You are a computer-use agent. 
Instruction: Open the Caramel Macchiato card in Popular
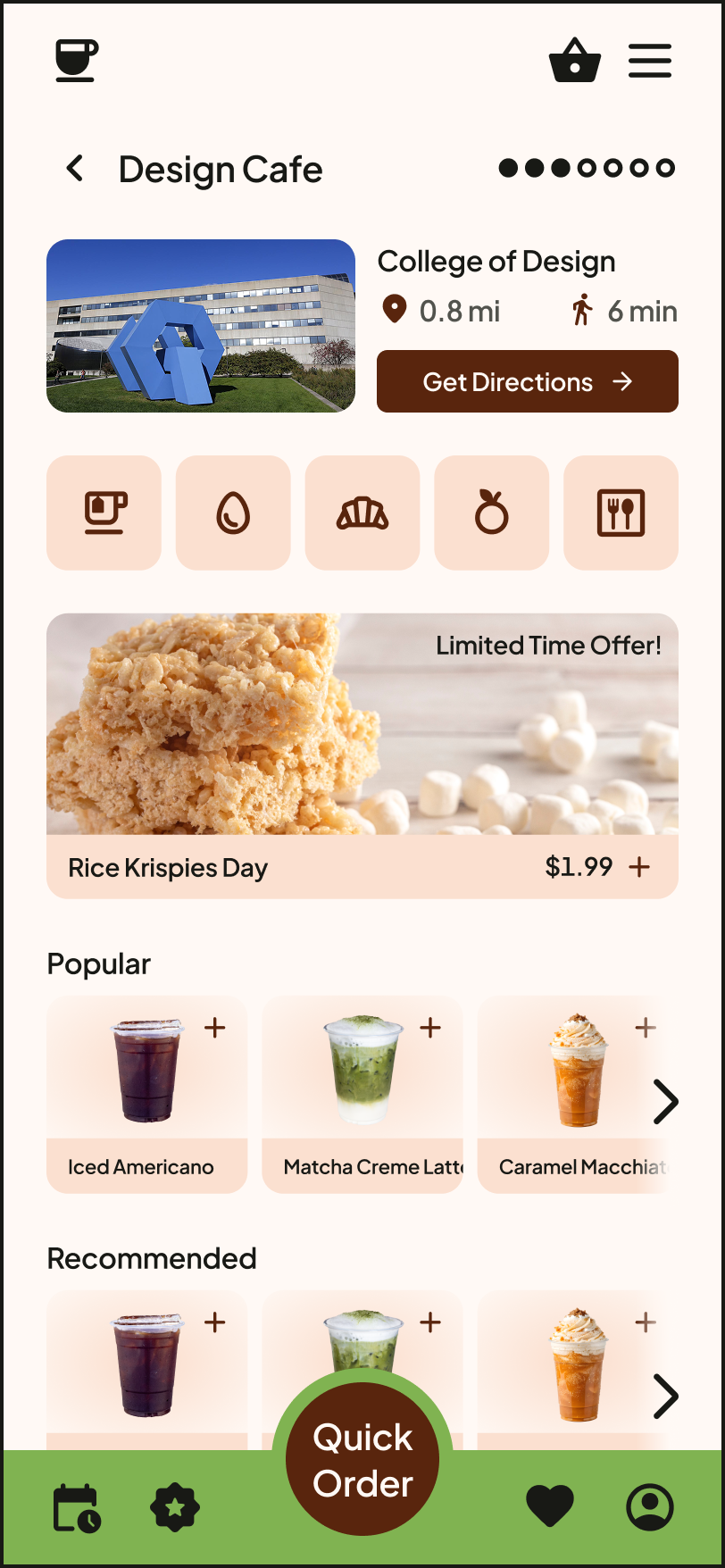pyautogui.click(x=571, y=1094)
